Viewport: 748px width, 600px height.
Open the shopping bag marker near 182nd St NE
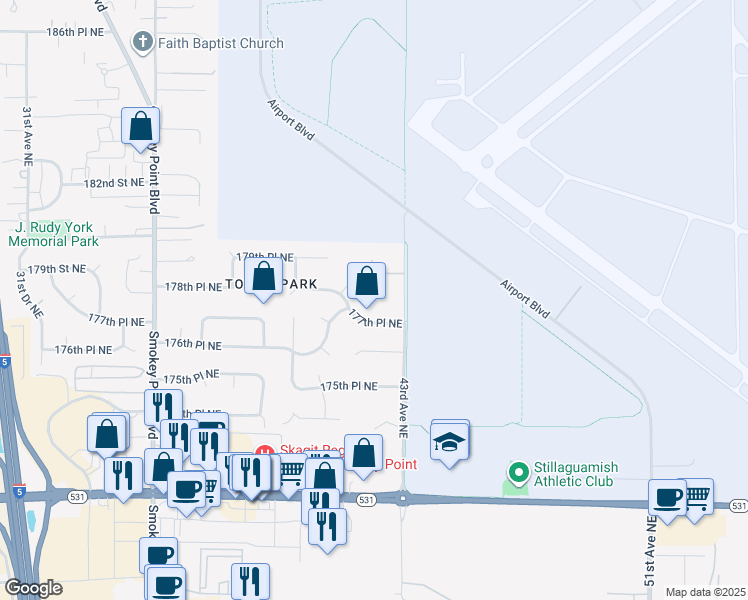(x=140, y=129)
